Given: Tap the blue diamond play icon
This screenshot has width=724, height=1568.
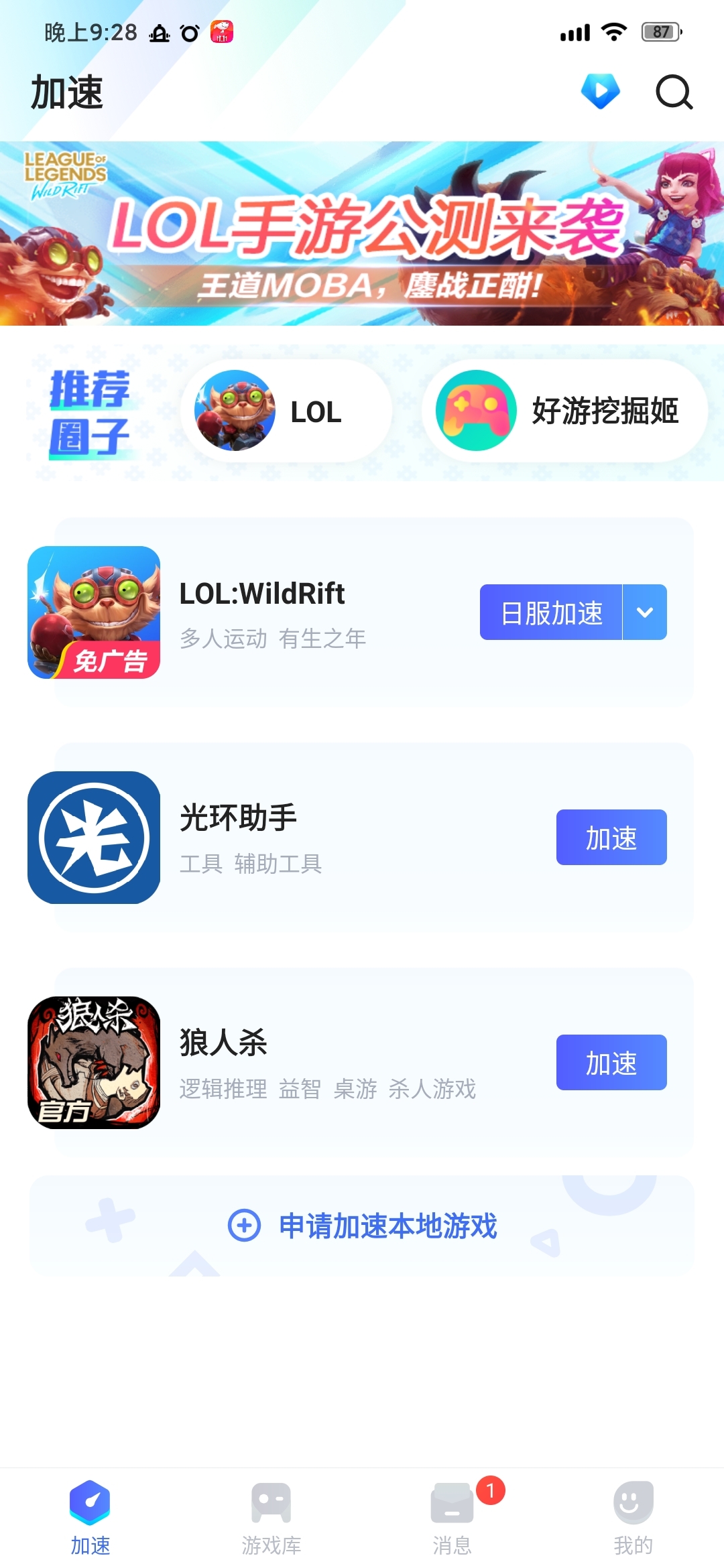Looking at the screenshot, I should pyautogui.click(x=600, y=91).
